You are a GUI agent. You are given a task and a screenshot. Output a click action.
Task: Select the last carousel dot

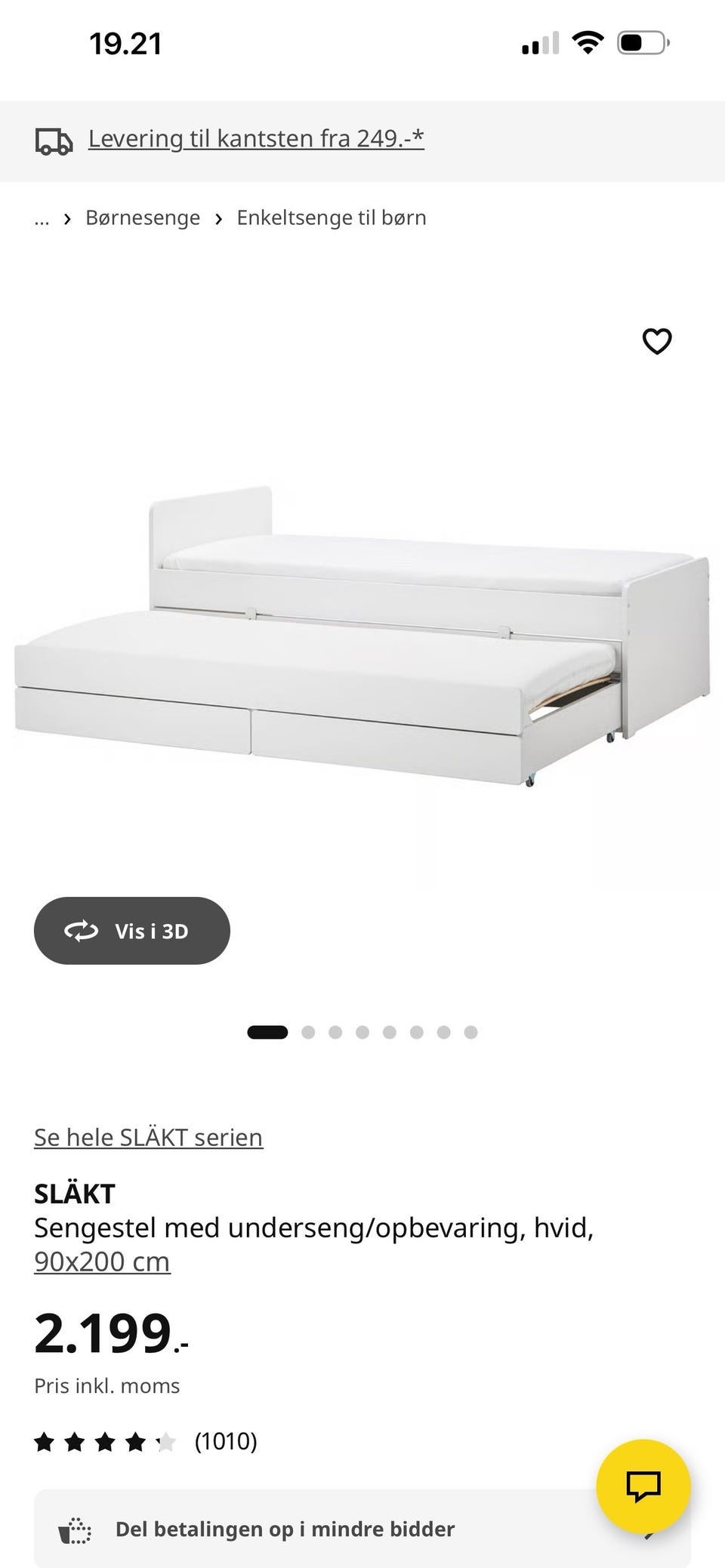[470, 1032]
